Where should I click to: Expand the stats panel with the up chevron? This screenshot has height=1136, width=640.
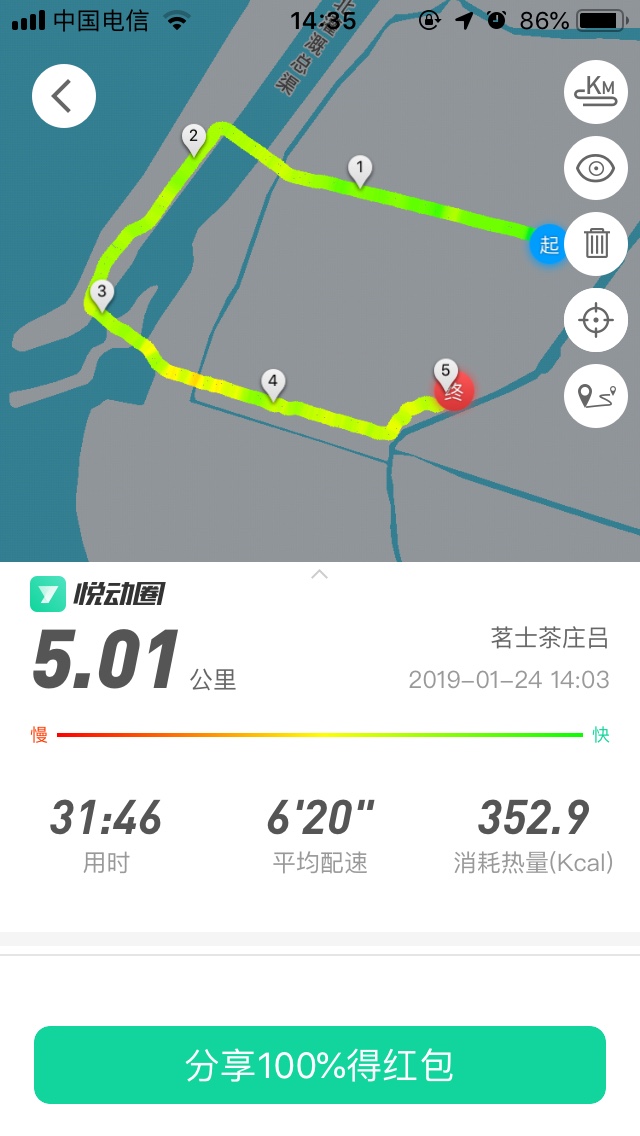click(319, 575)
